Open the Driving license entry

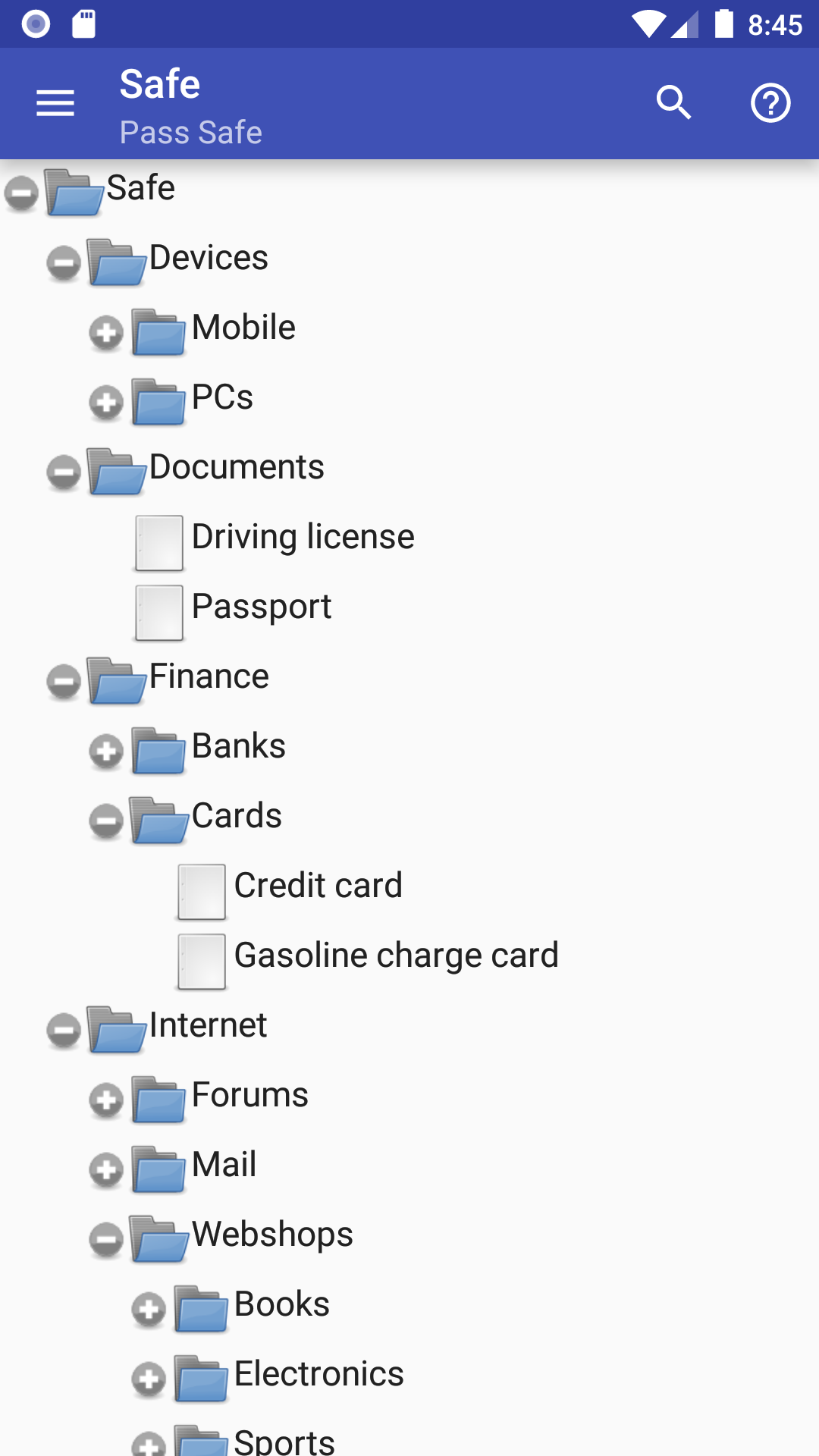click(x=303, y=537)
